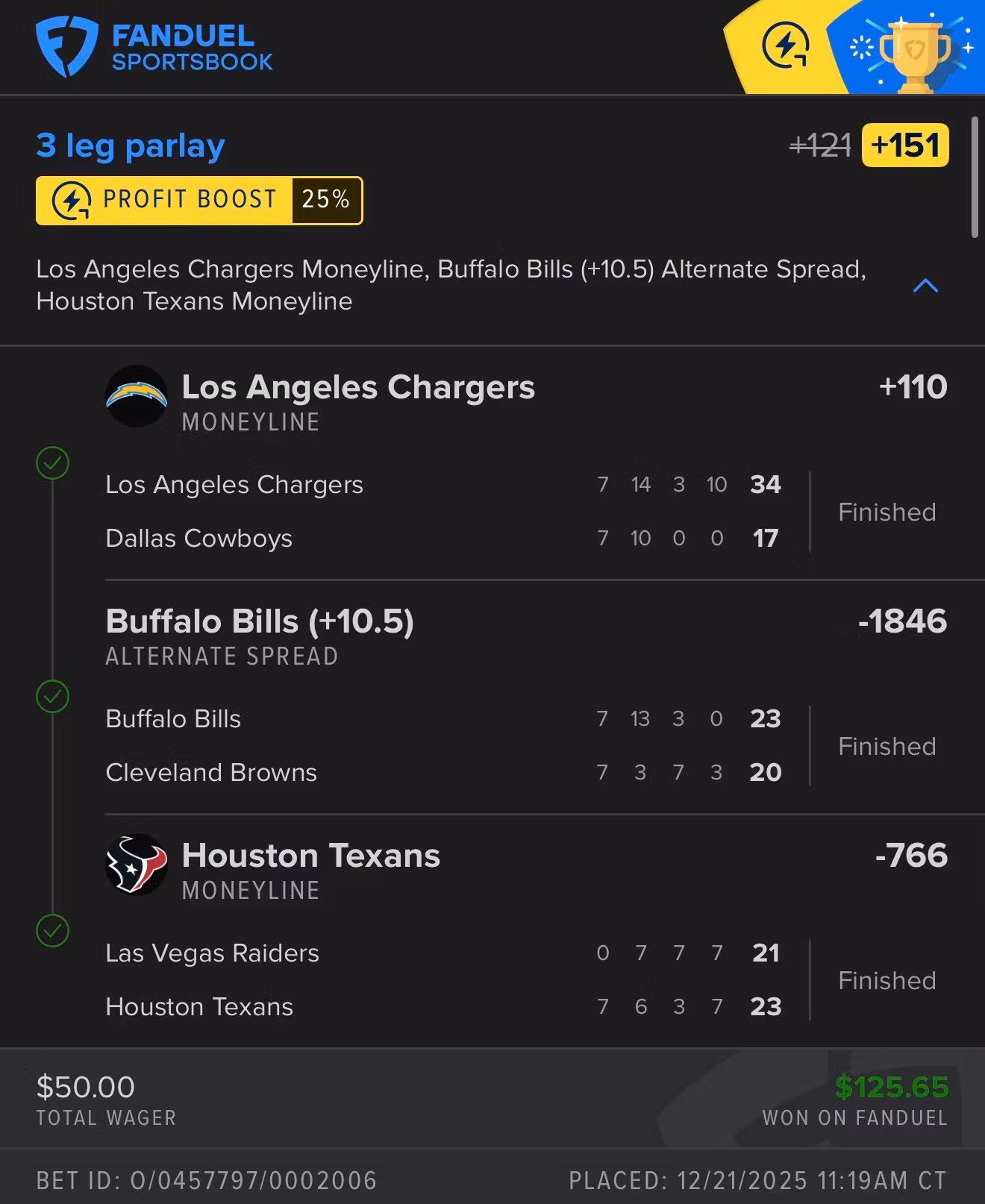Image resolution: width=985 pixels, height=1204 pixels.
Task: Select the 3 leg parlay heading
Action: pyautogui.click(x=130, y=145)
